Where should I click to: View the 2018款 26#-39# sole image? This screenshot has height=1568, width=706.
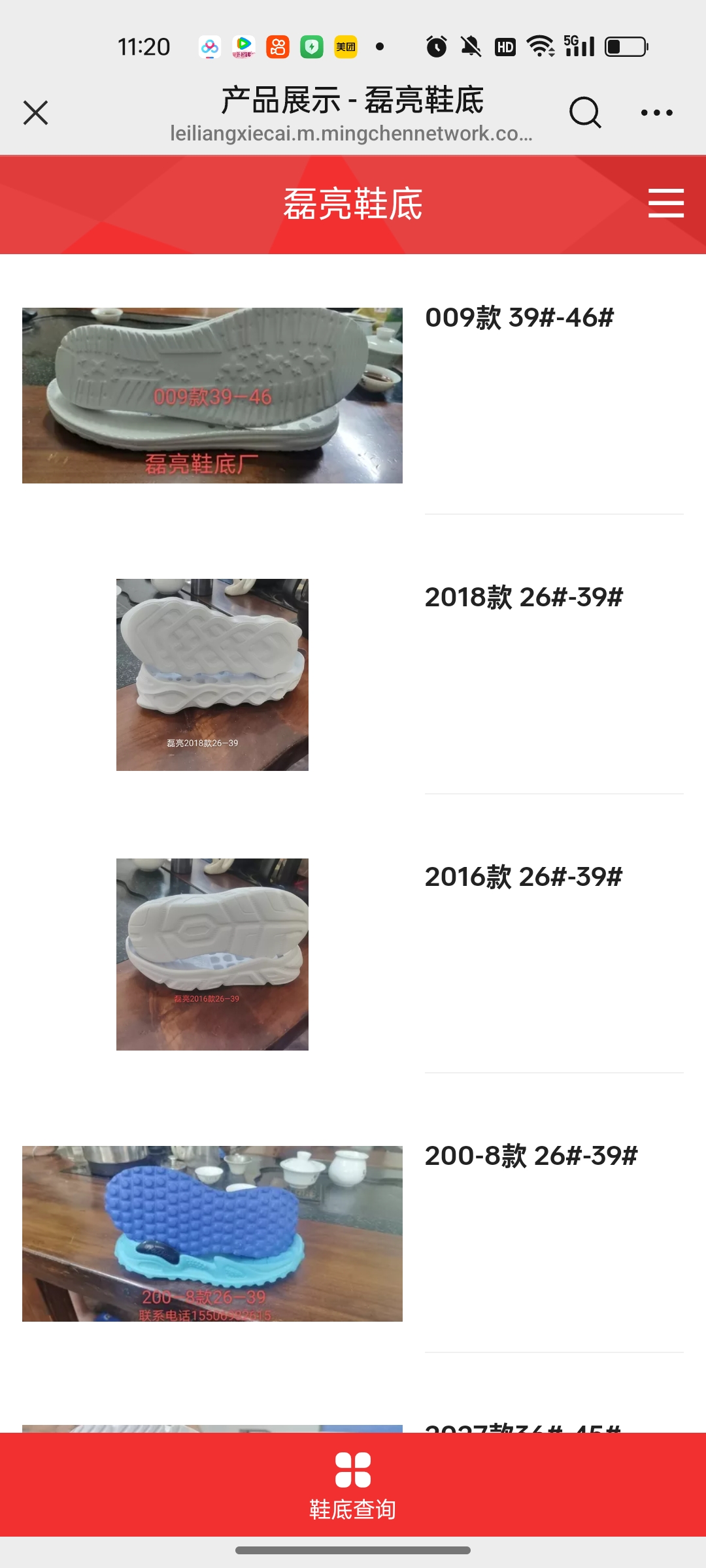coord(212,674)
